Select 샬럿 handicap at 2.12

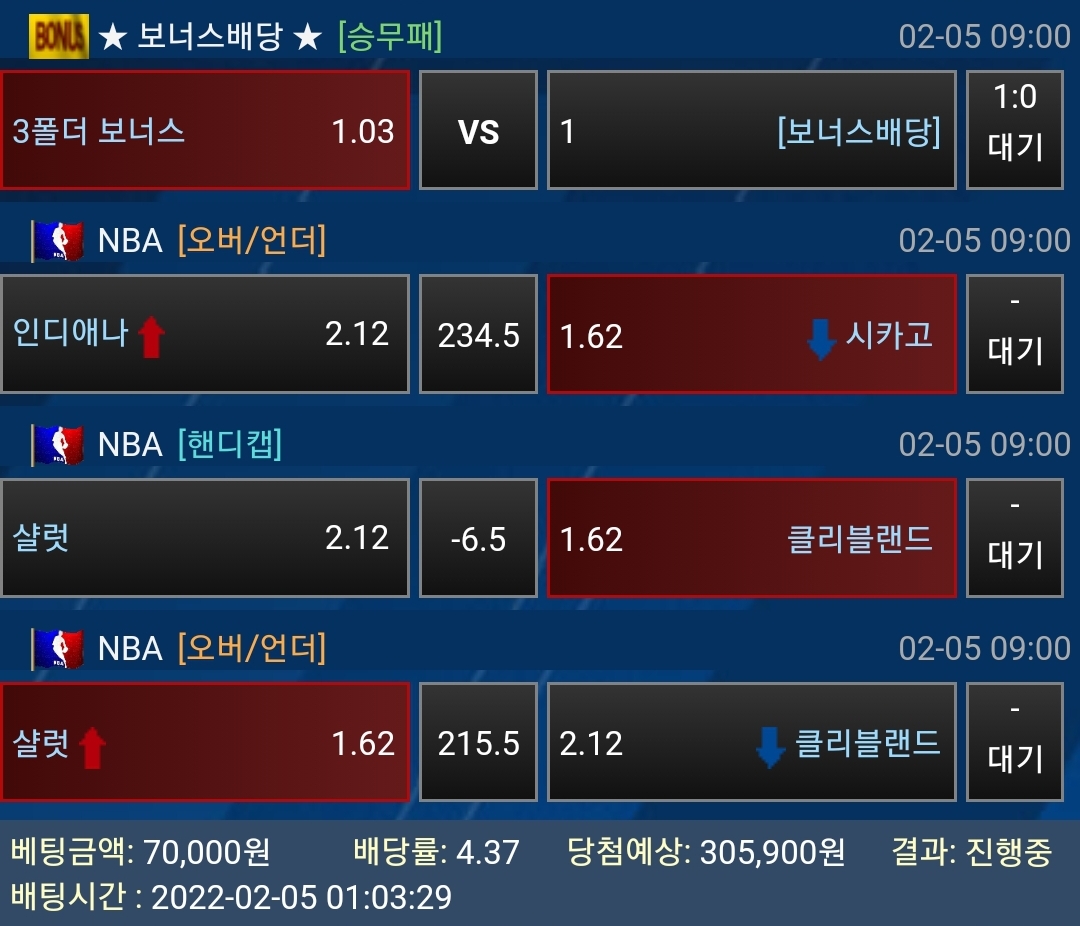point(205,538)
